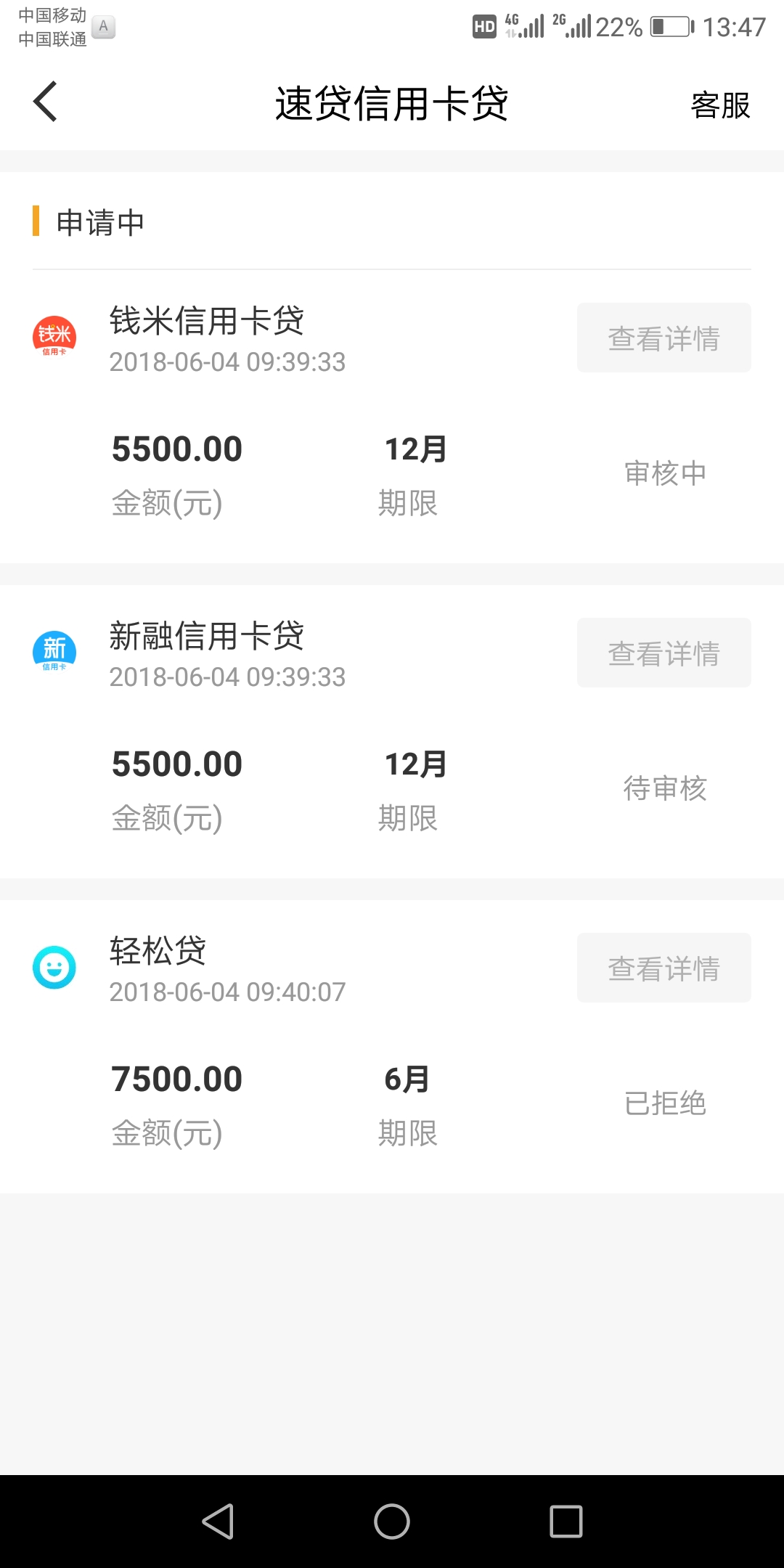784x1568 pixels.
Task: Open the 轻松贷 application card
Action: click(x=392, y=1047)
